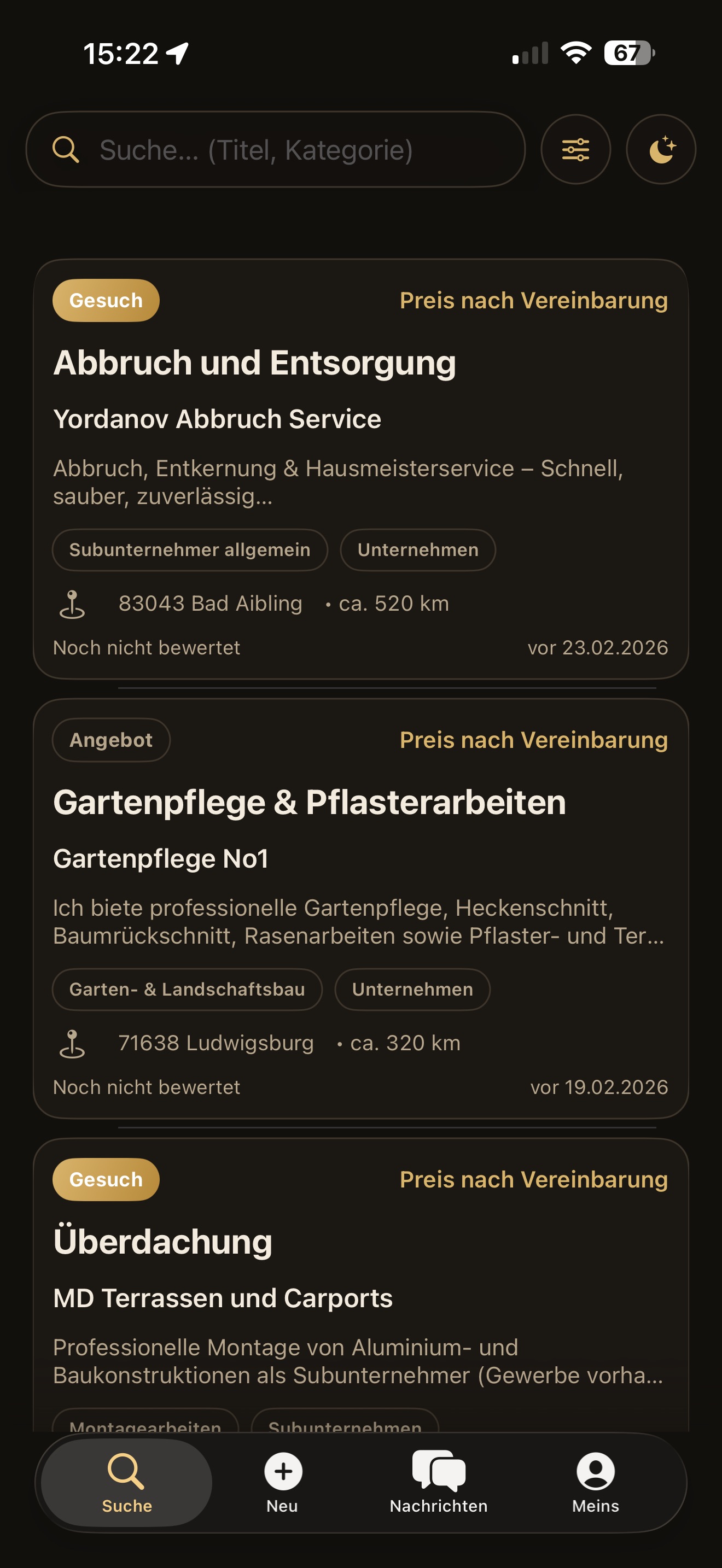Tap the location pin icon near Bad Aibling
The width and height of the screenshot is (722, 1568).
click(x=74, y=603)
